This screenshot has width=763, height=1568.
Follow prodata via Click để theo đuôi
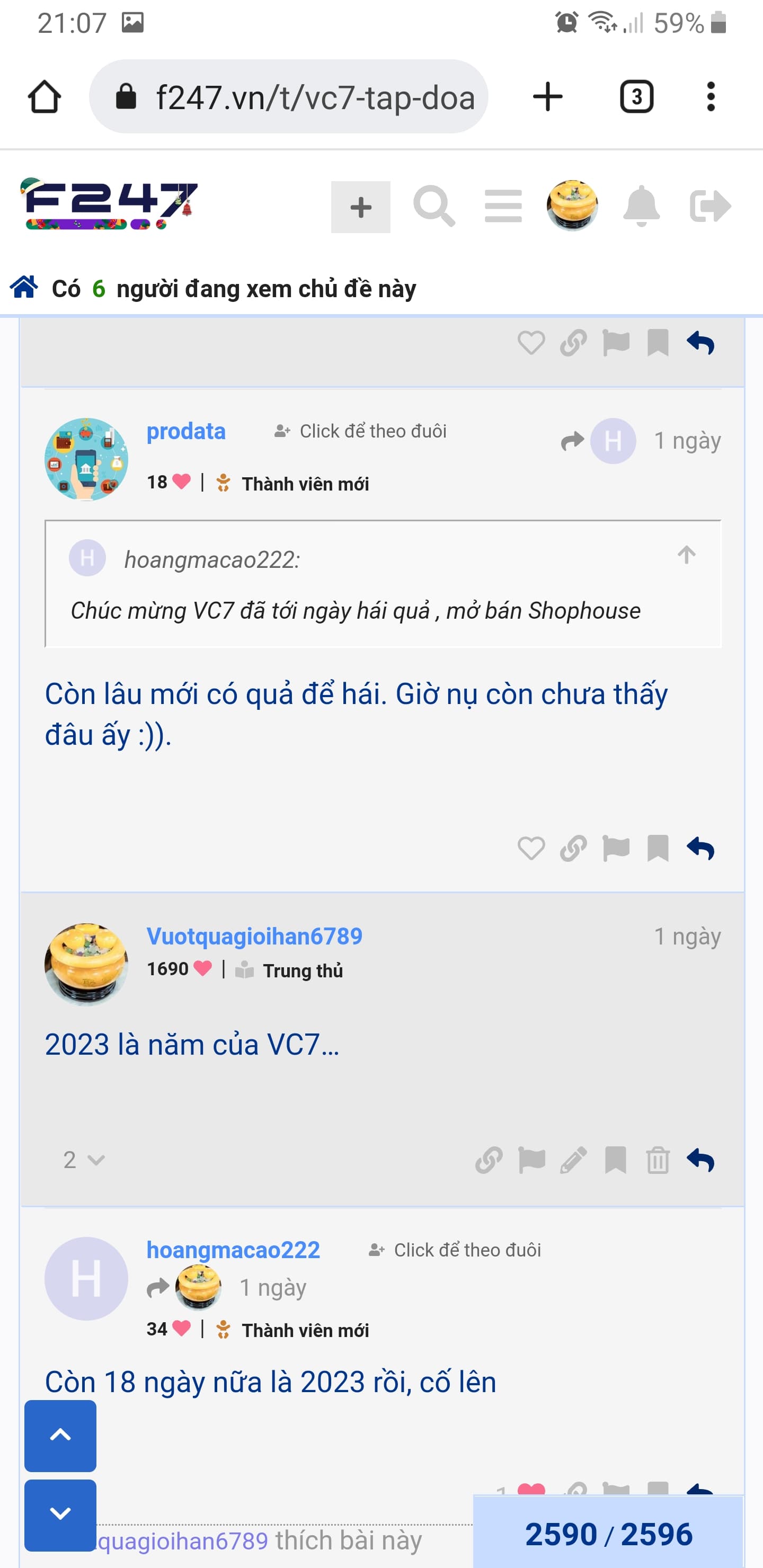tap(361, 431)
